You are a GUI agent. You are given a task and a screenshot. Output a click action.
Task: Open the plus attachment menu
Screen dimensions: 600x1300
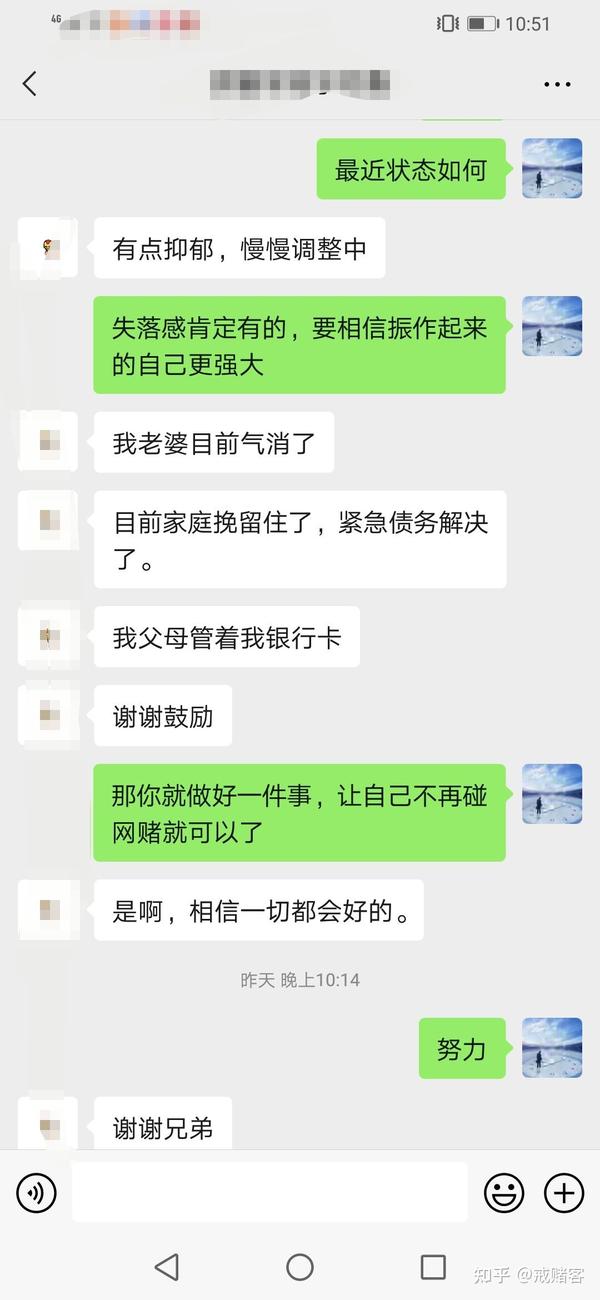[x=563, y=1192]
